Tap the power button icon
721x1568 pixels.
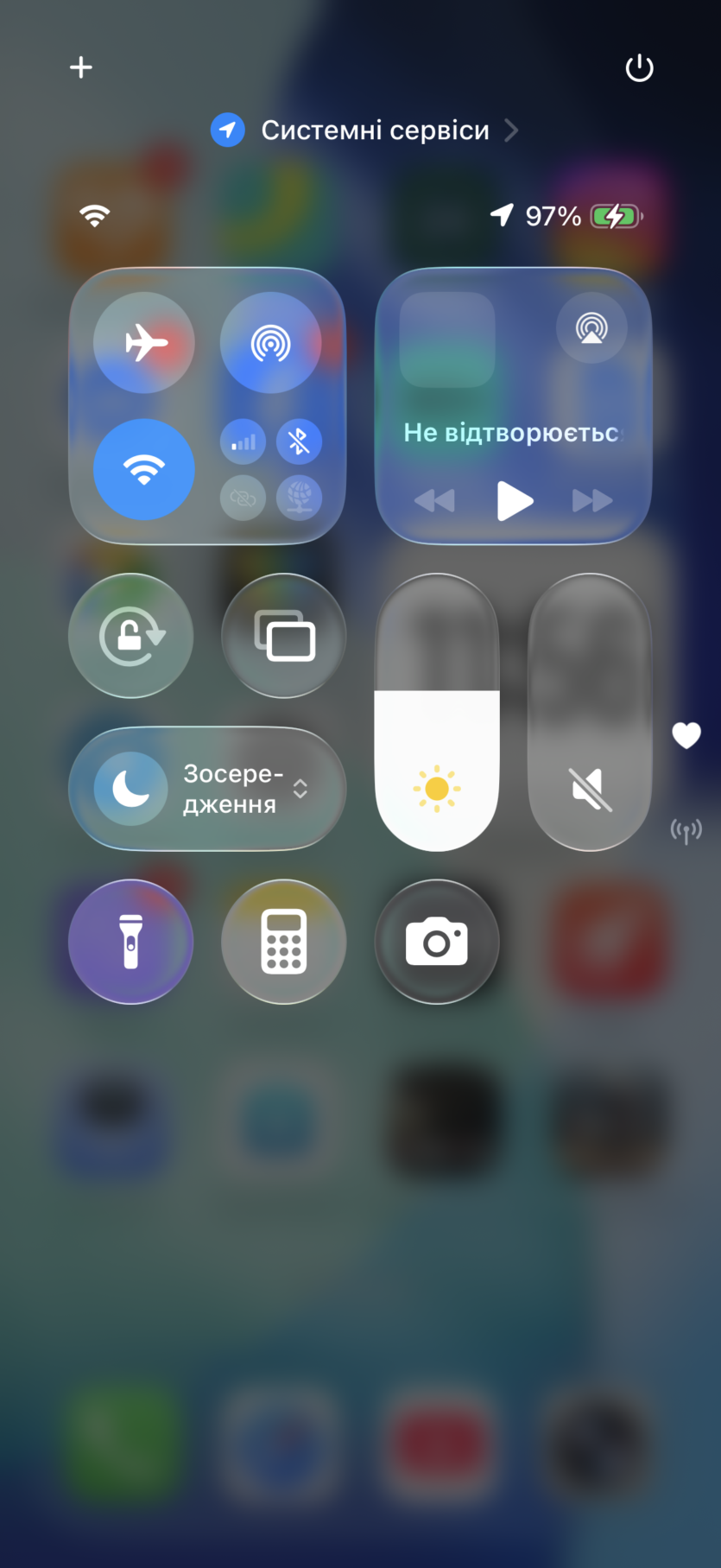[x=639, y=68]
